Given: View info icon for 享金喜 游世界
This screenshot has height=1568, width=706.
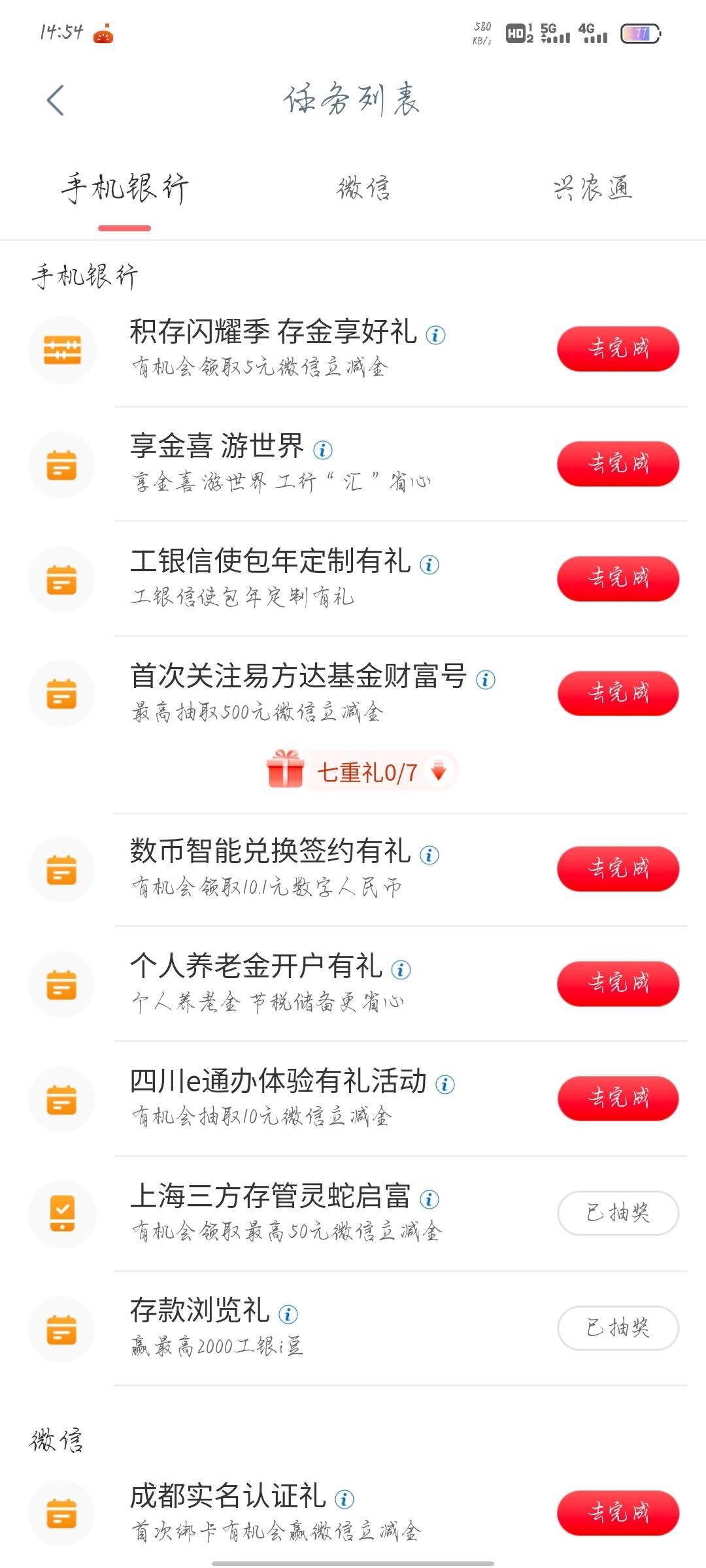Looking at the screenshot, I should (x=323, y=449).
